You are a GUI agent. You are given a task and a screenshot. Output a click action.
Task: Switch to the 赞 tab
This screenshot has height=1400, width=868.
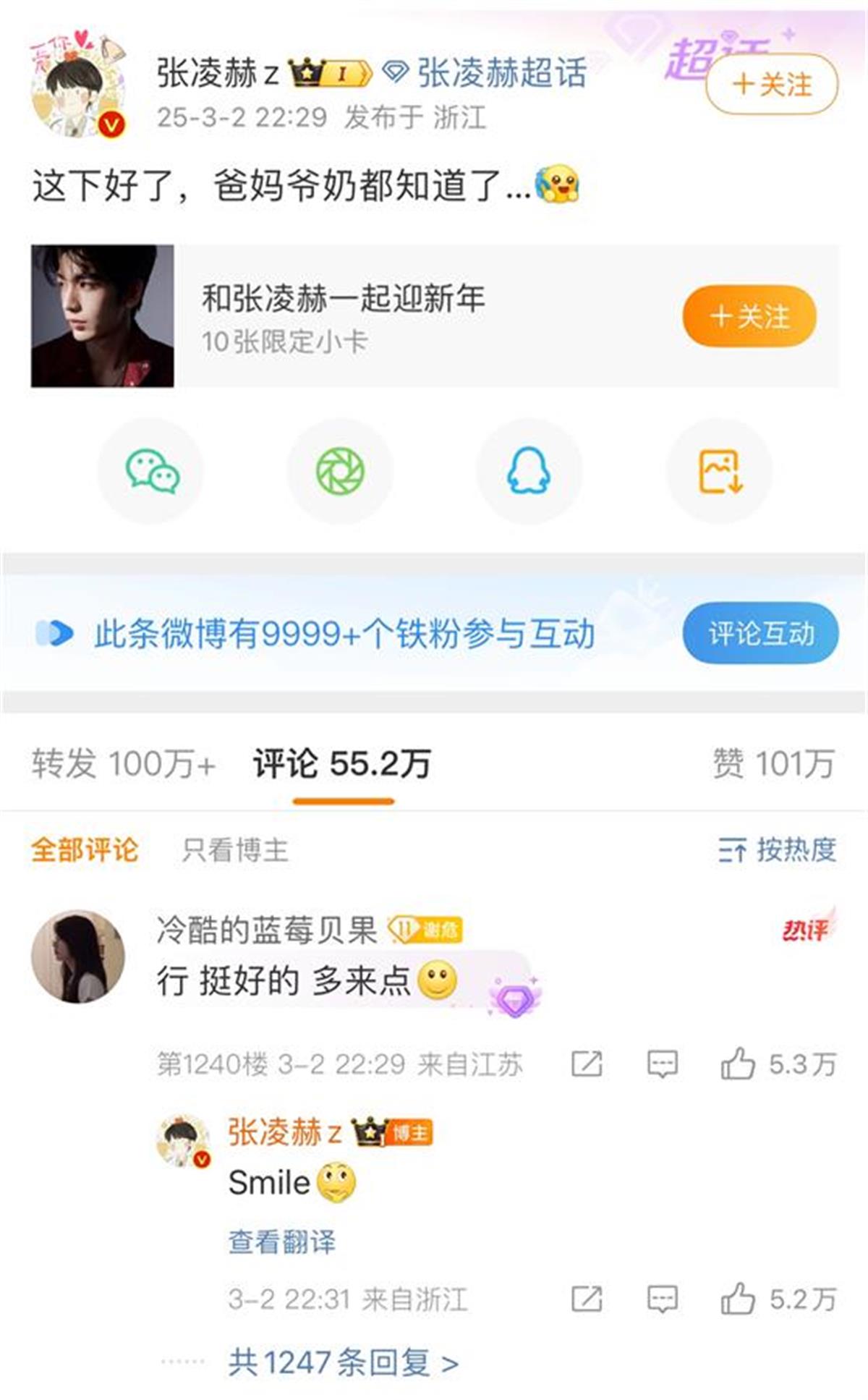click(773, 763)
